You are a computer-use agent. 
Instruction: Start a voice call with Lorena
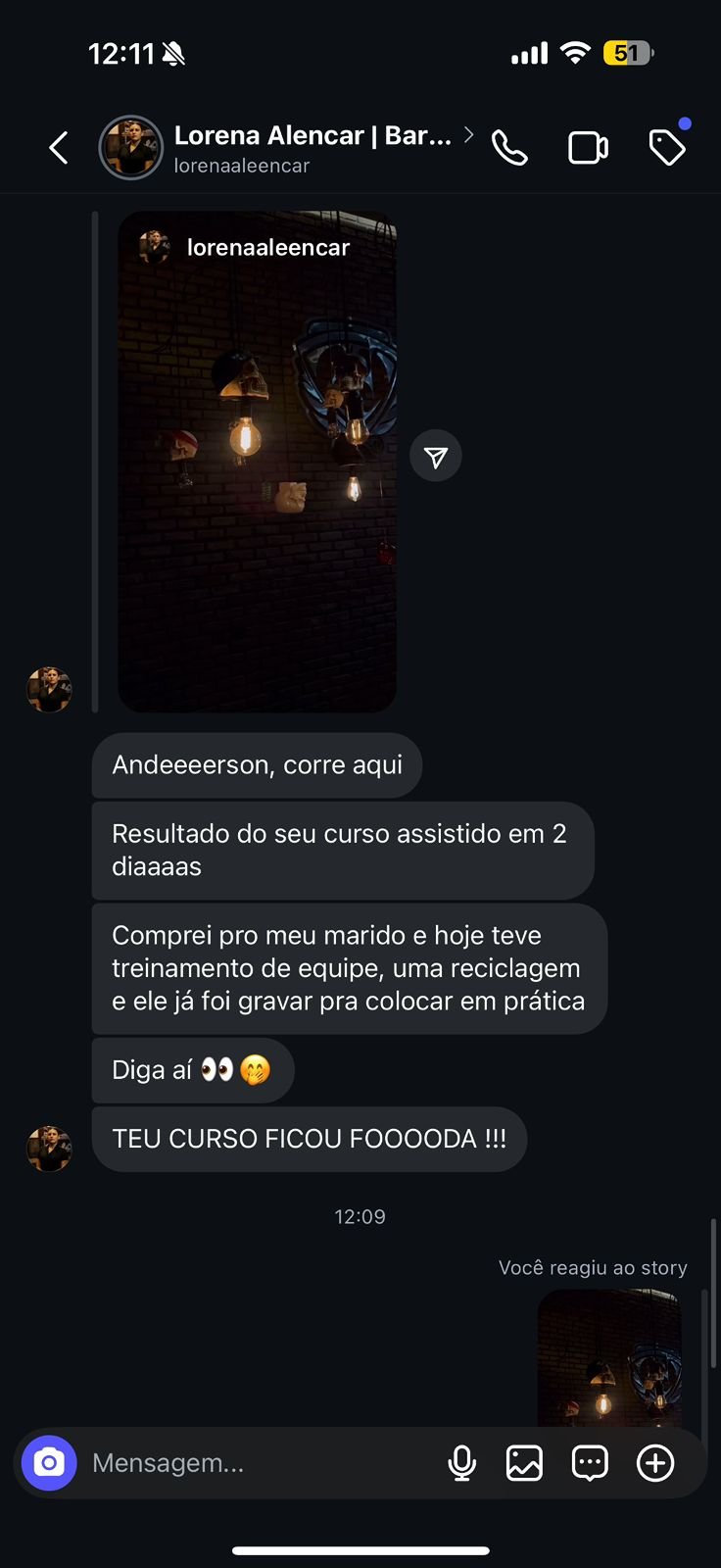point(509,148)
